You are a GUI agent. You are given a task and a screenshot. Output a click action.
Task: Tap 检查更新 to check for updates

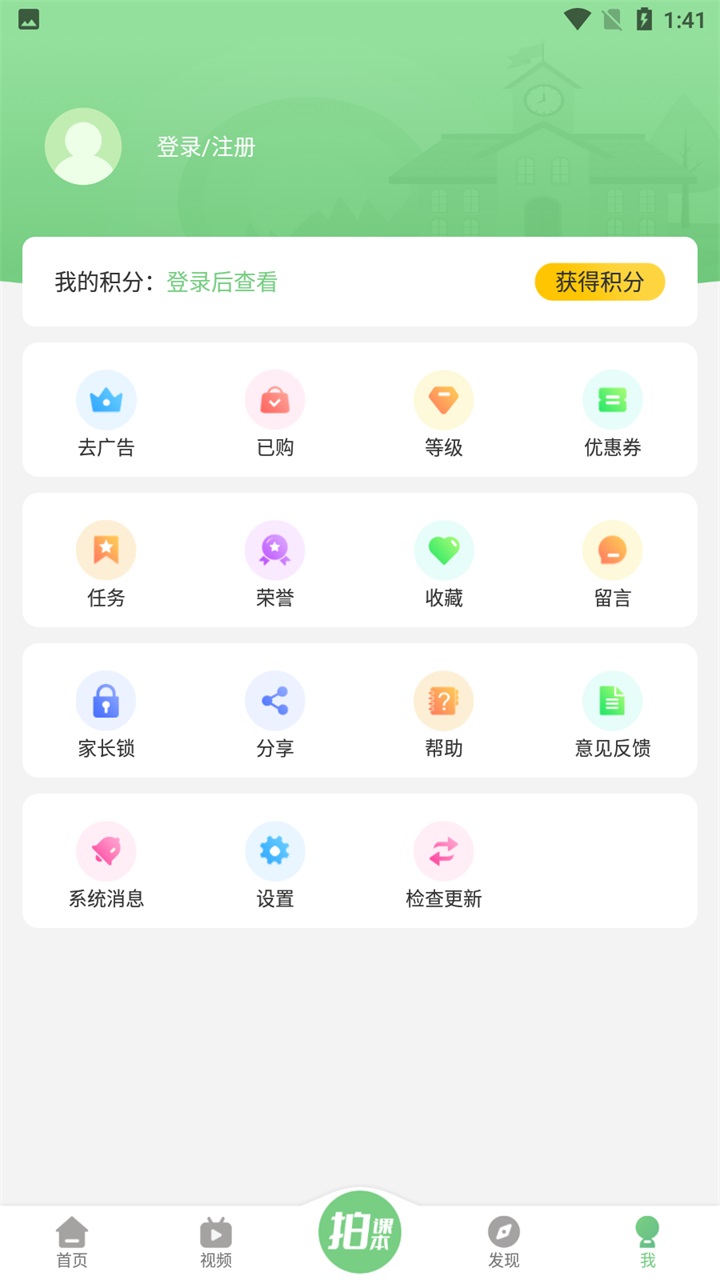(x=444, y=863)
